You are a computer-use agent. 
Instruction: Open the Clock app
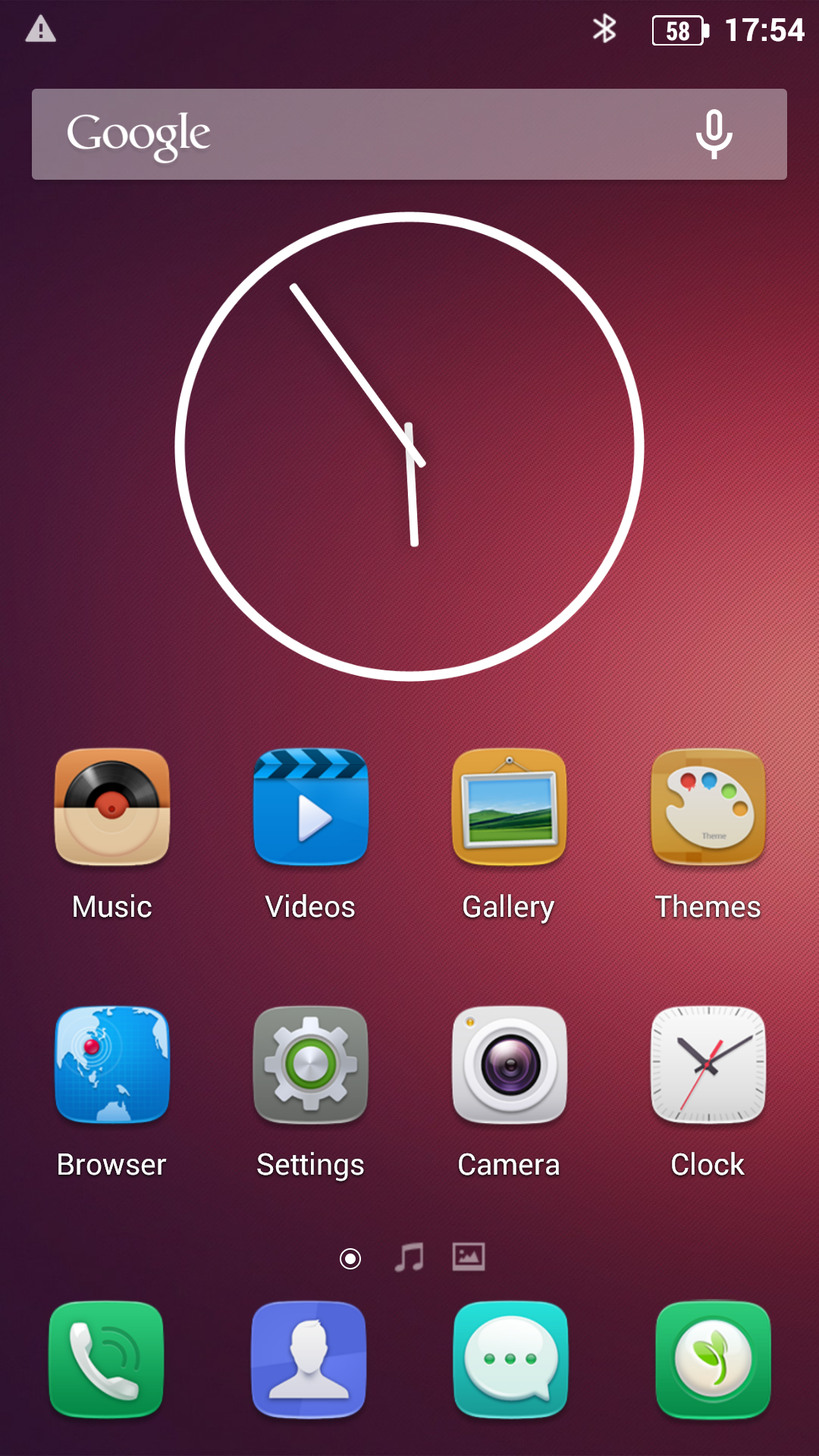(708, 1065)
